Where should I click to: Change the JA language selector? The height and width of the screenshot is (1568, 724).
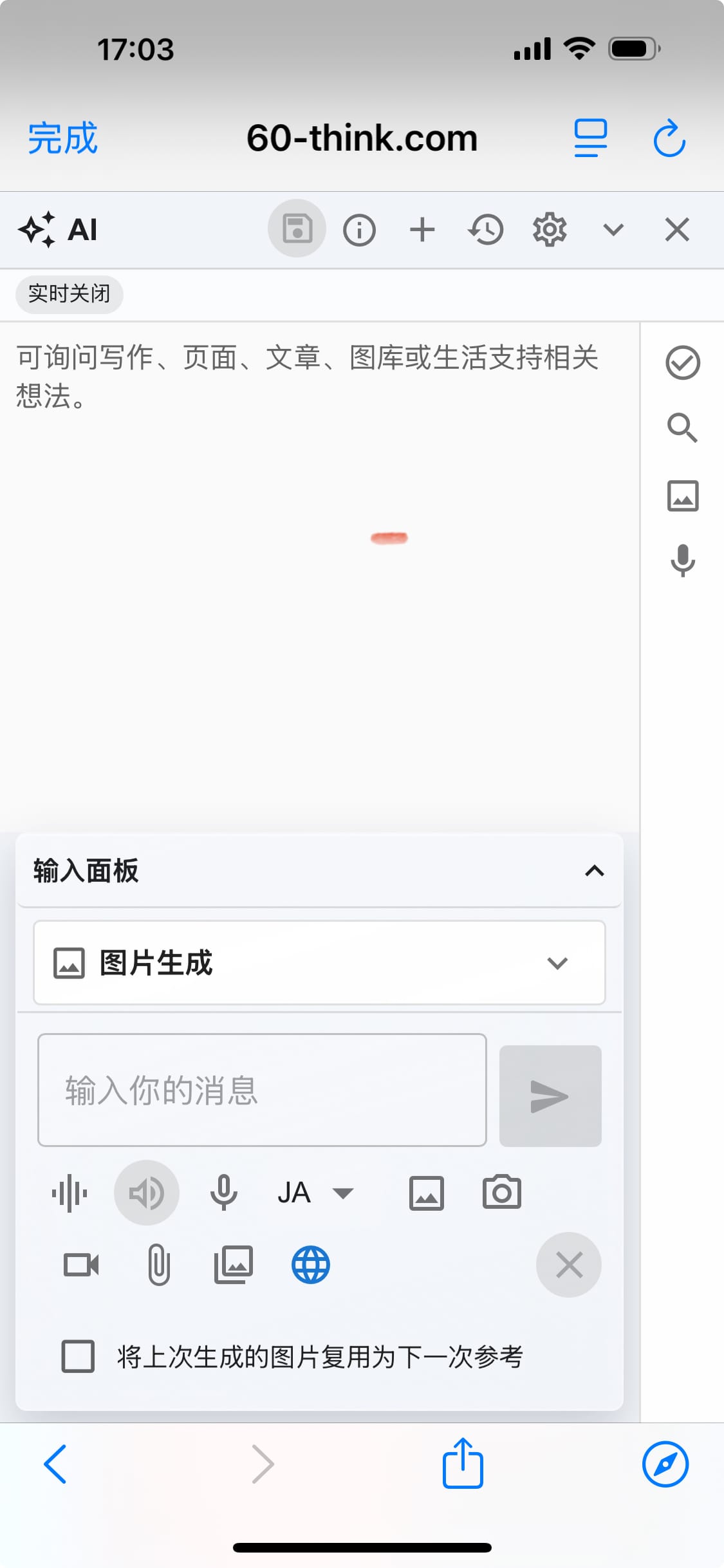315,1193
